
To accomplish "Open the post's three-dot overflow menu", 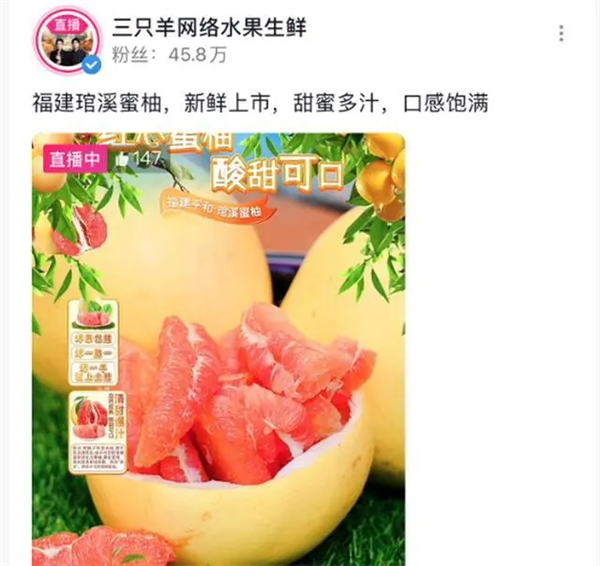I will 563,33.
